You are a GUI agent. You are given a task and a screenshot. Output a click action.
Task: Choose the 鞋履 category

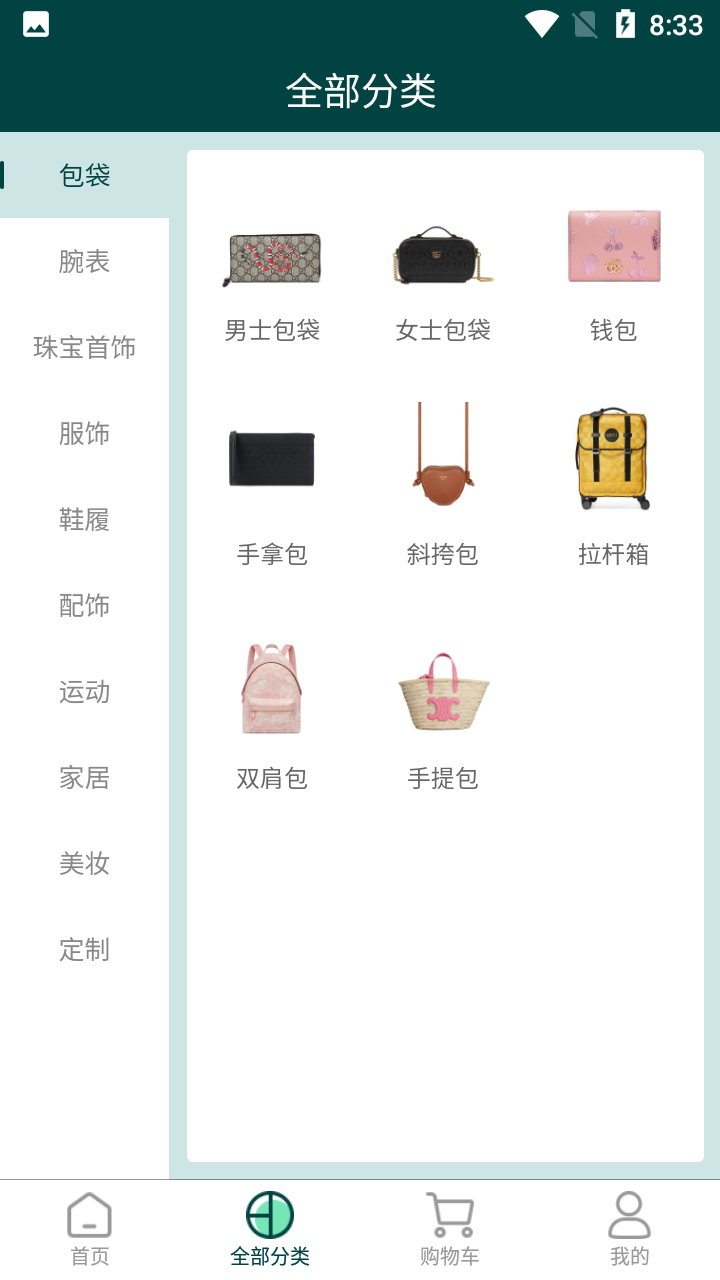[84, 520]
